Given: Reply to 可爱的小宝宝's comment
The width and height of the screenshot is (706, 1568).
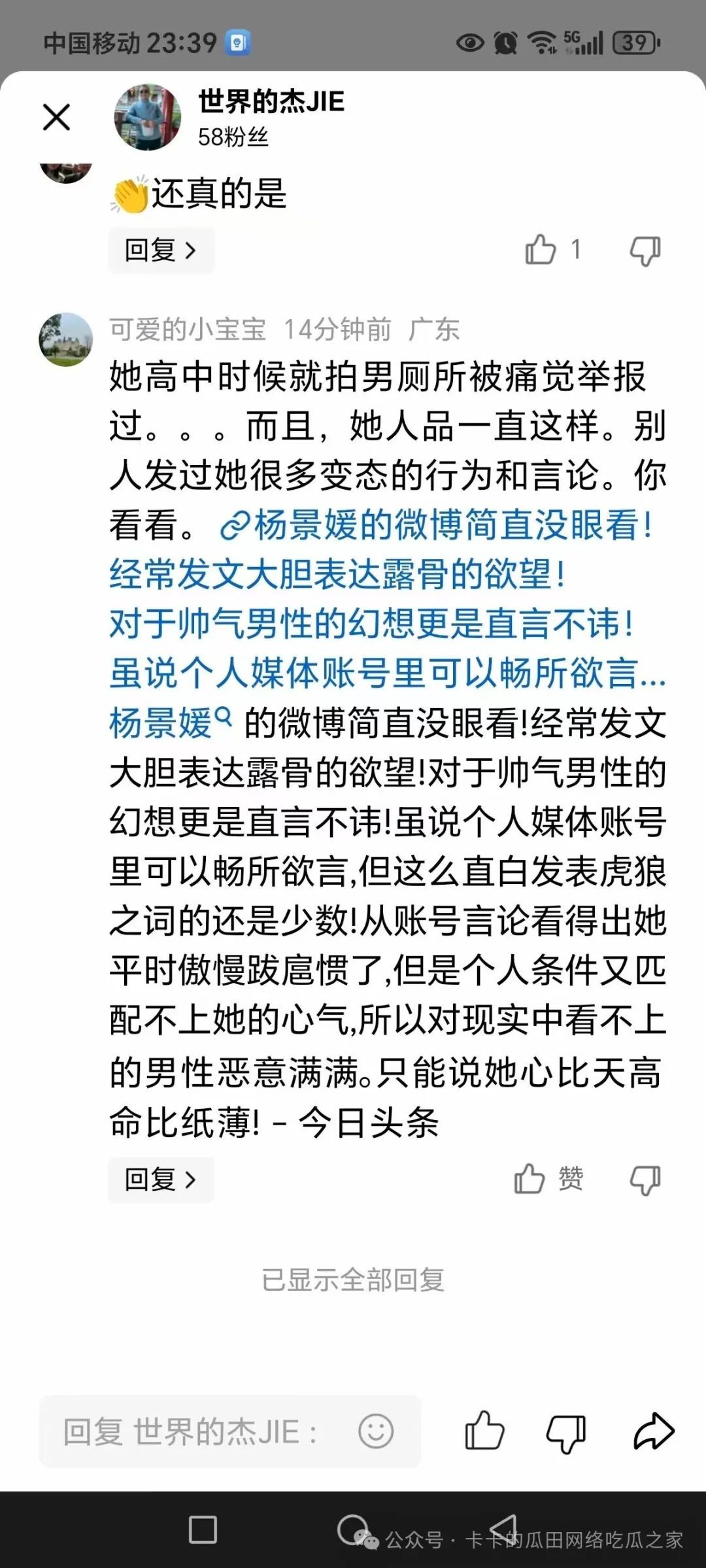Looking at the screenshot, I should [x=161, y=1180].
